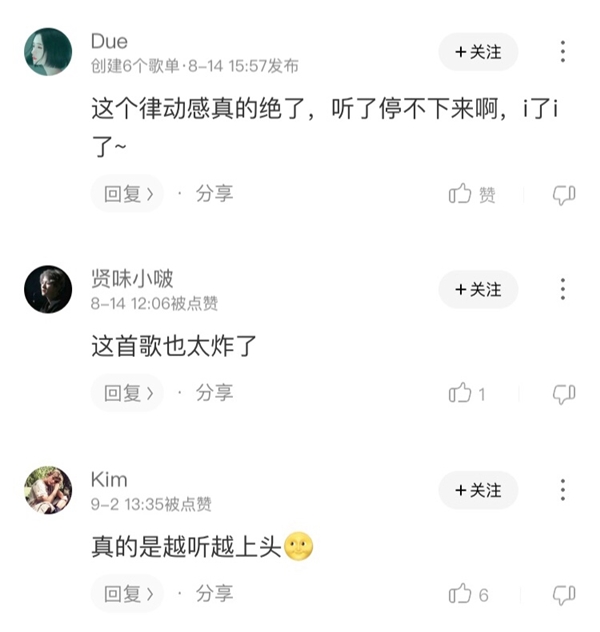Follow user Due
This screenshot has width=600, height=632.
[478, 52]
